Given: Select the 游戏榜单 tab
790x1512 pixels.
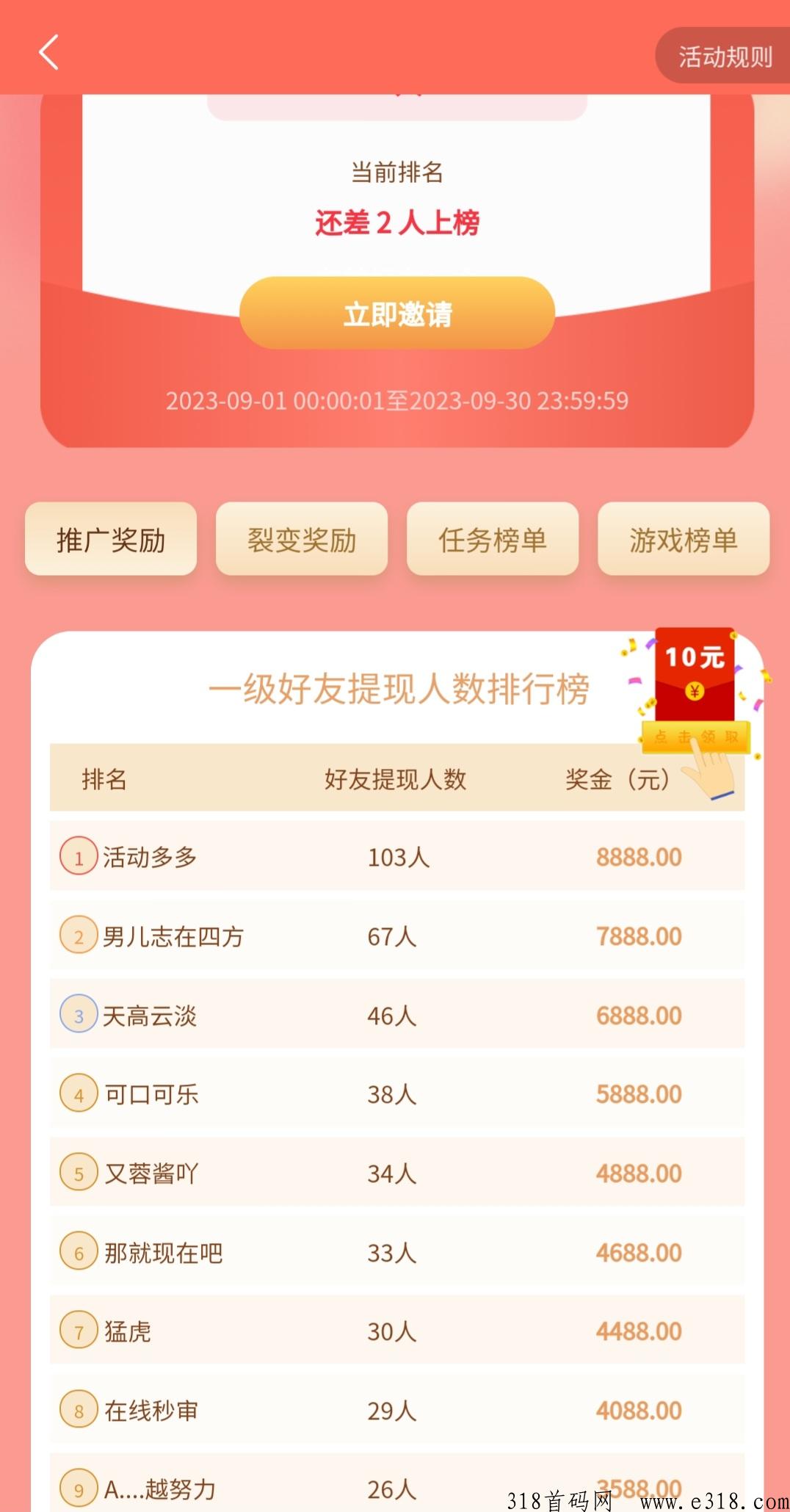Looking at the screenshot, I should [684, 540].
